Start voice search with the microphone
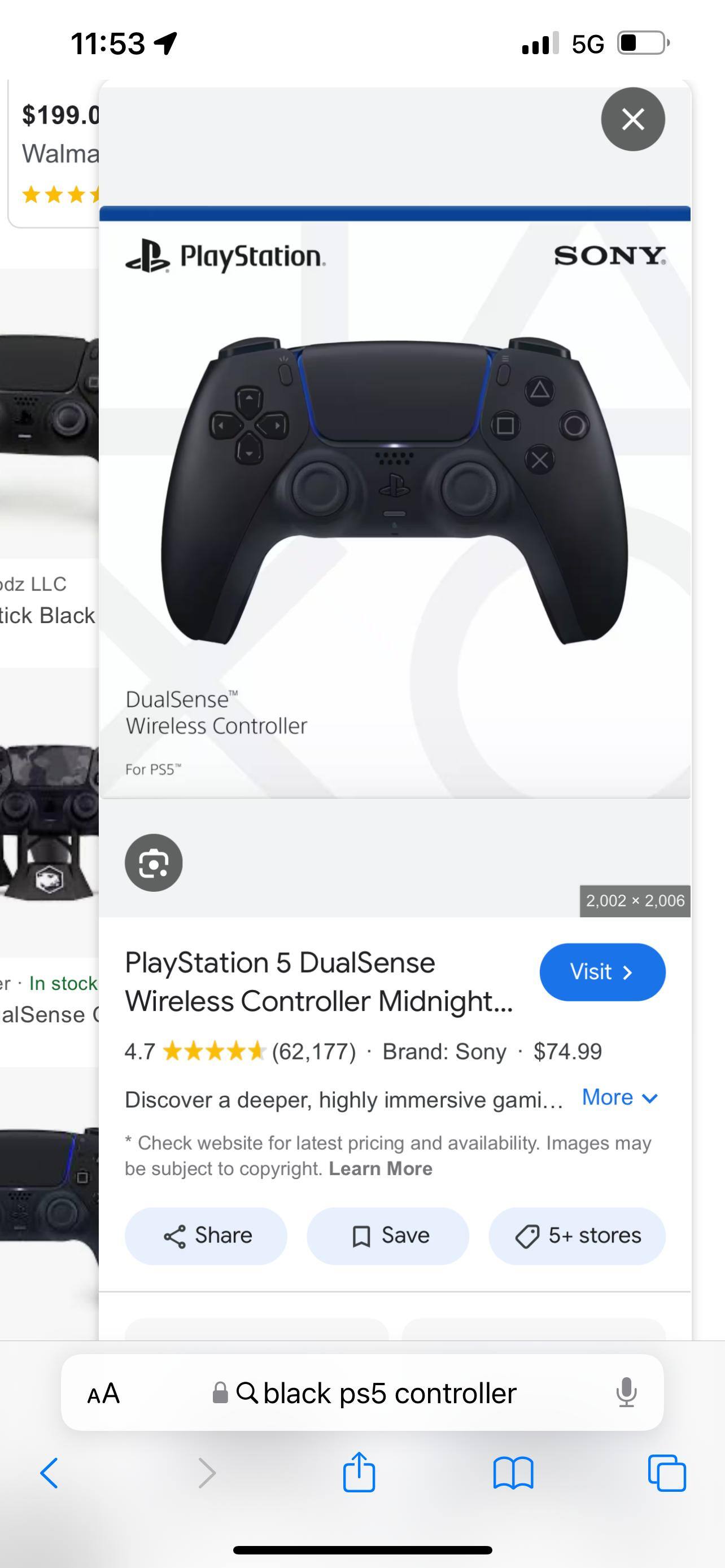 (x=626, y=1393)
